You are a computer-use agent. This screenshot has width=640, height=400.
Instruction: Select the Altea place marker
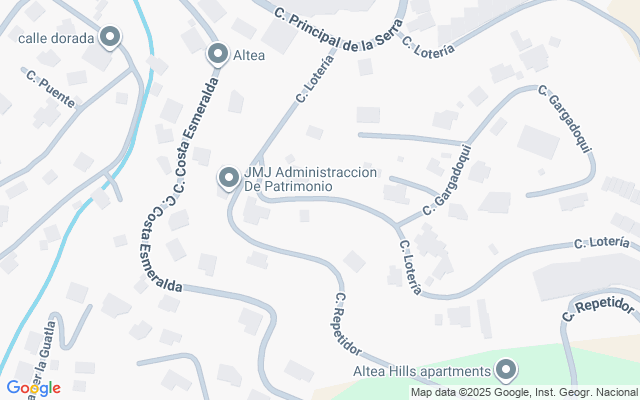tap(218, 54)
